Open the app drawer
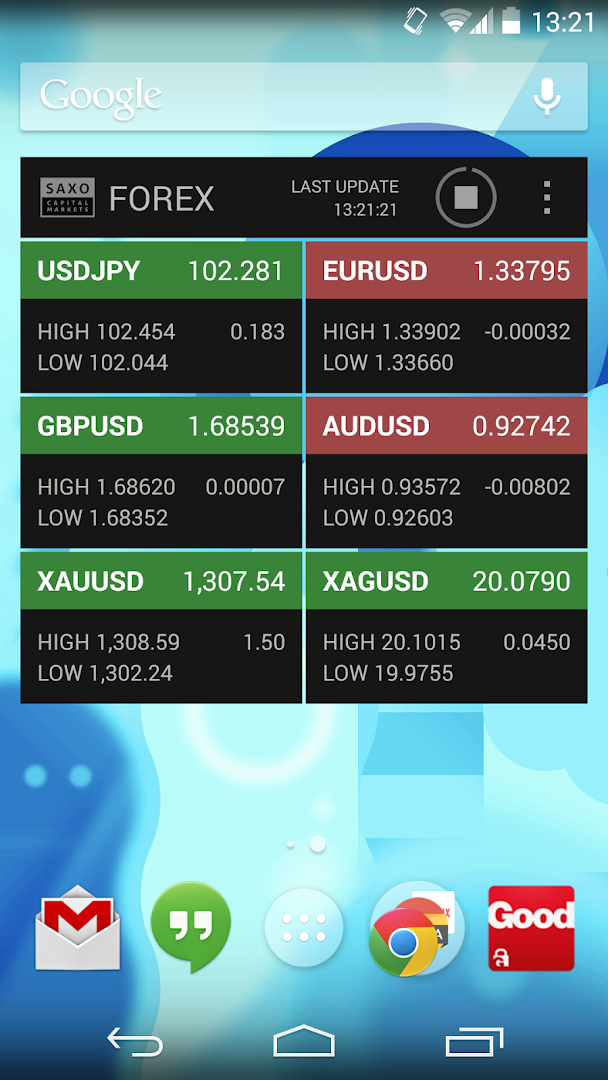 pos(304,928)
